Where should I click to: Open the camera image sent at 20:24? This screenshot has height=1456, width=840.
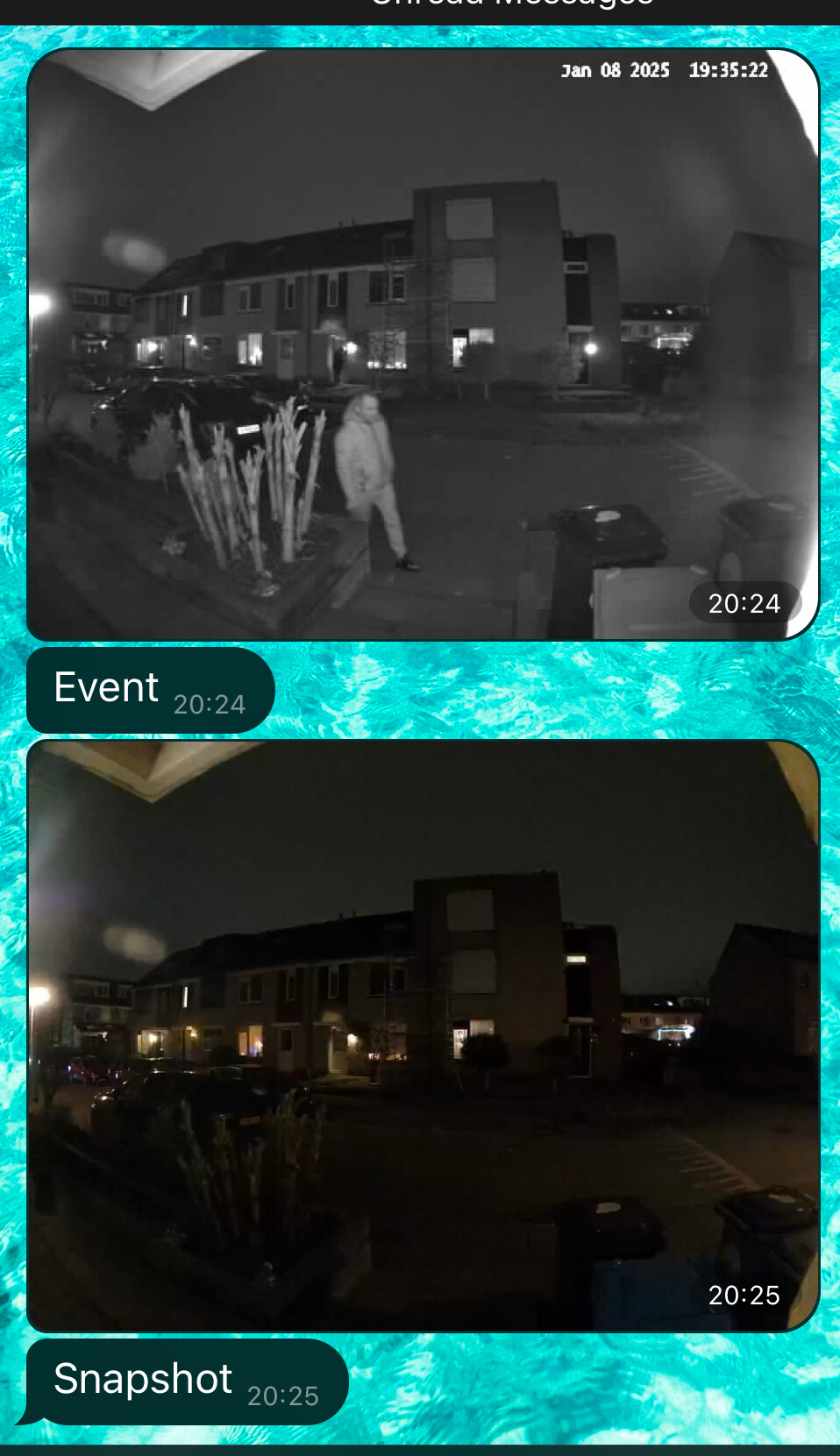423,344
